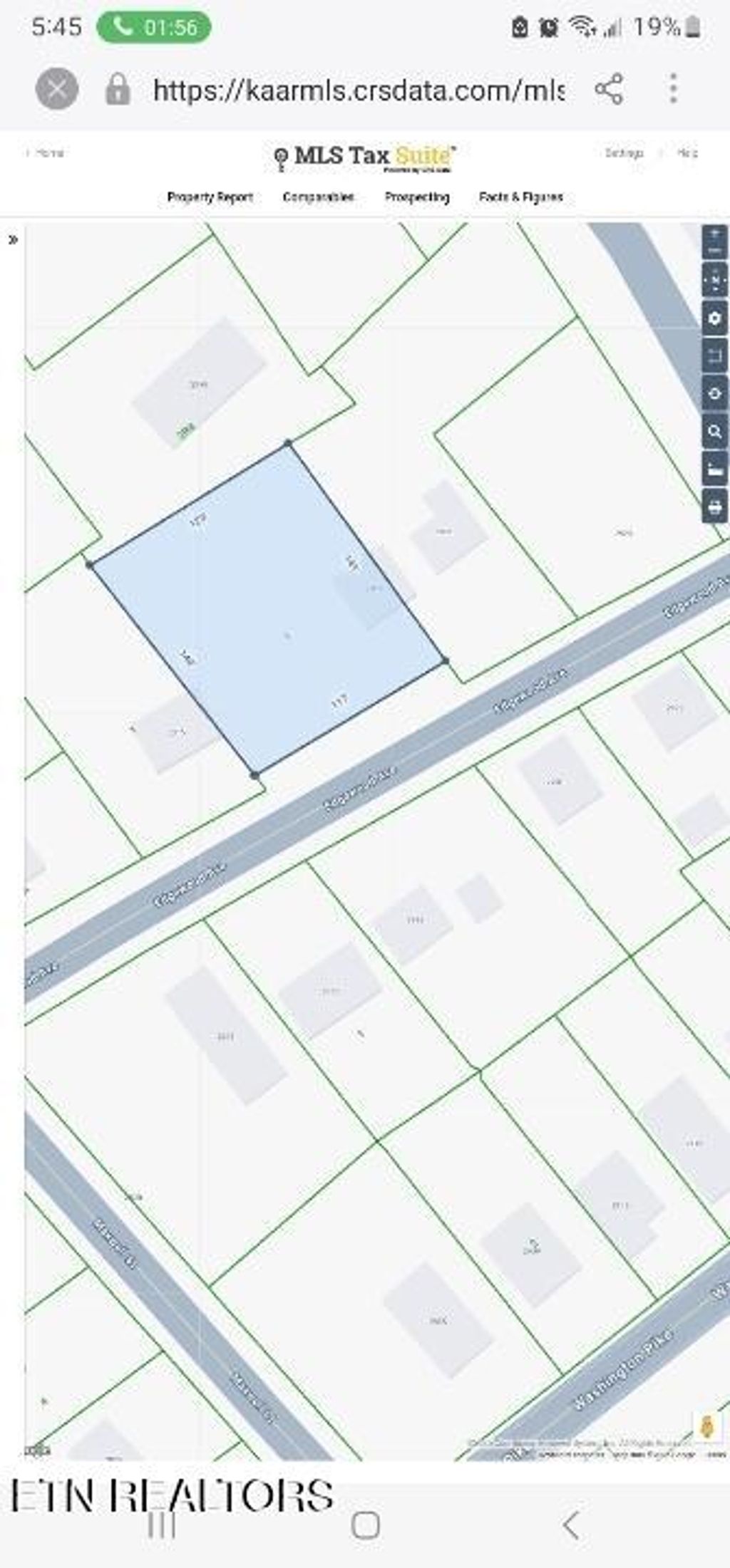Go to the Home link
Viewport: 730px width, 1568px height.
point(46,152)
